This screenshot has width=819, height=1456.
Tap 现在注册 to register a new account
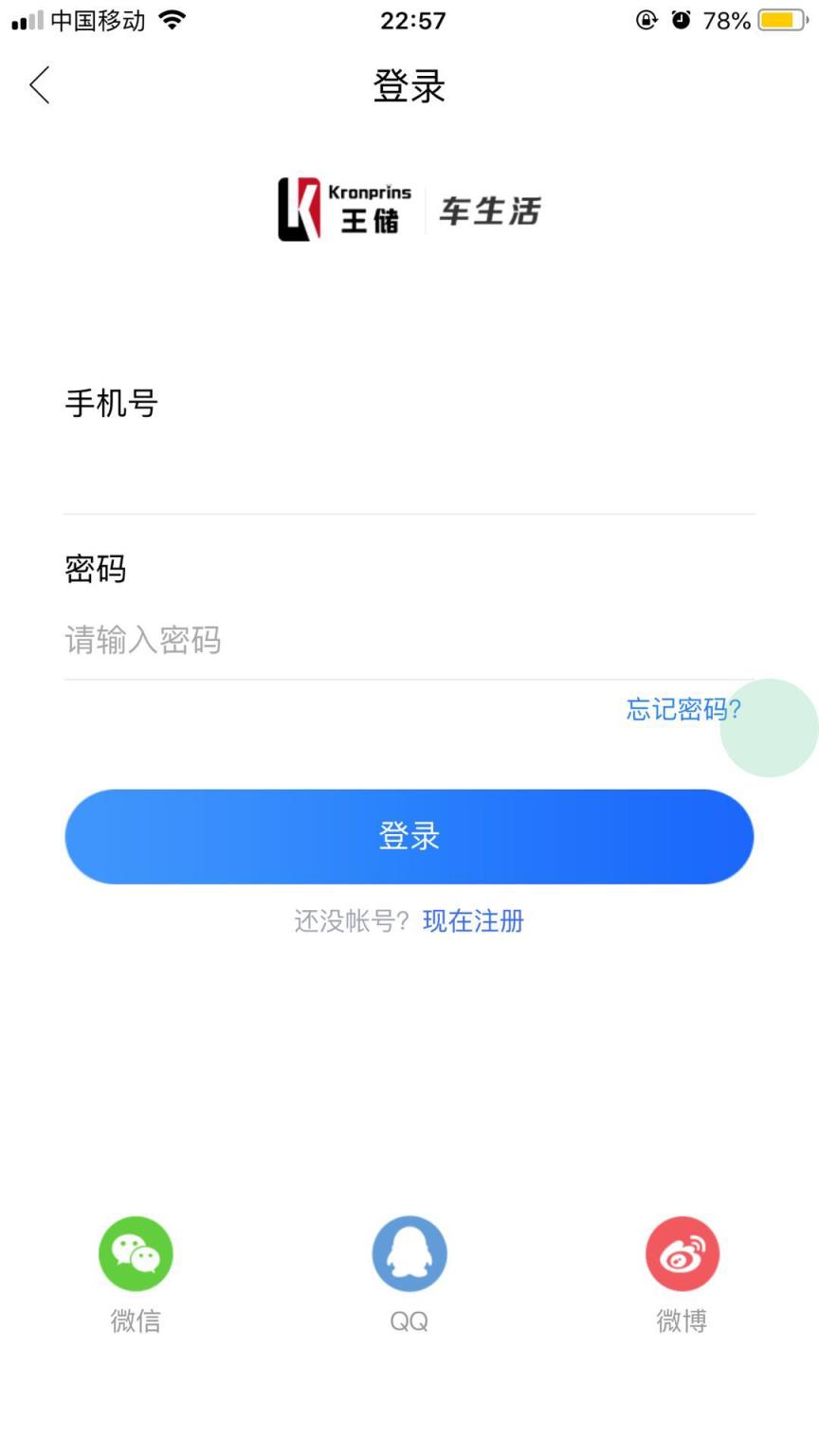point(472,920)
